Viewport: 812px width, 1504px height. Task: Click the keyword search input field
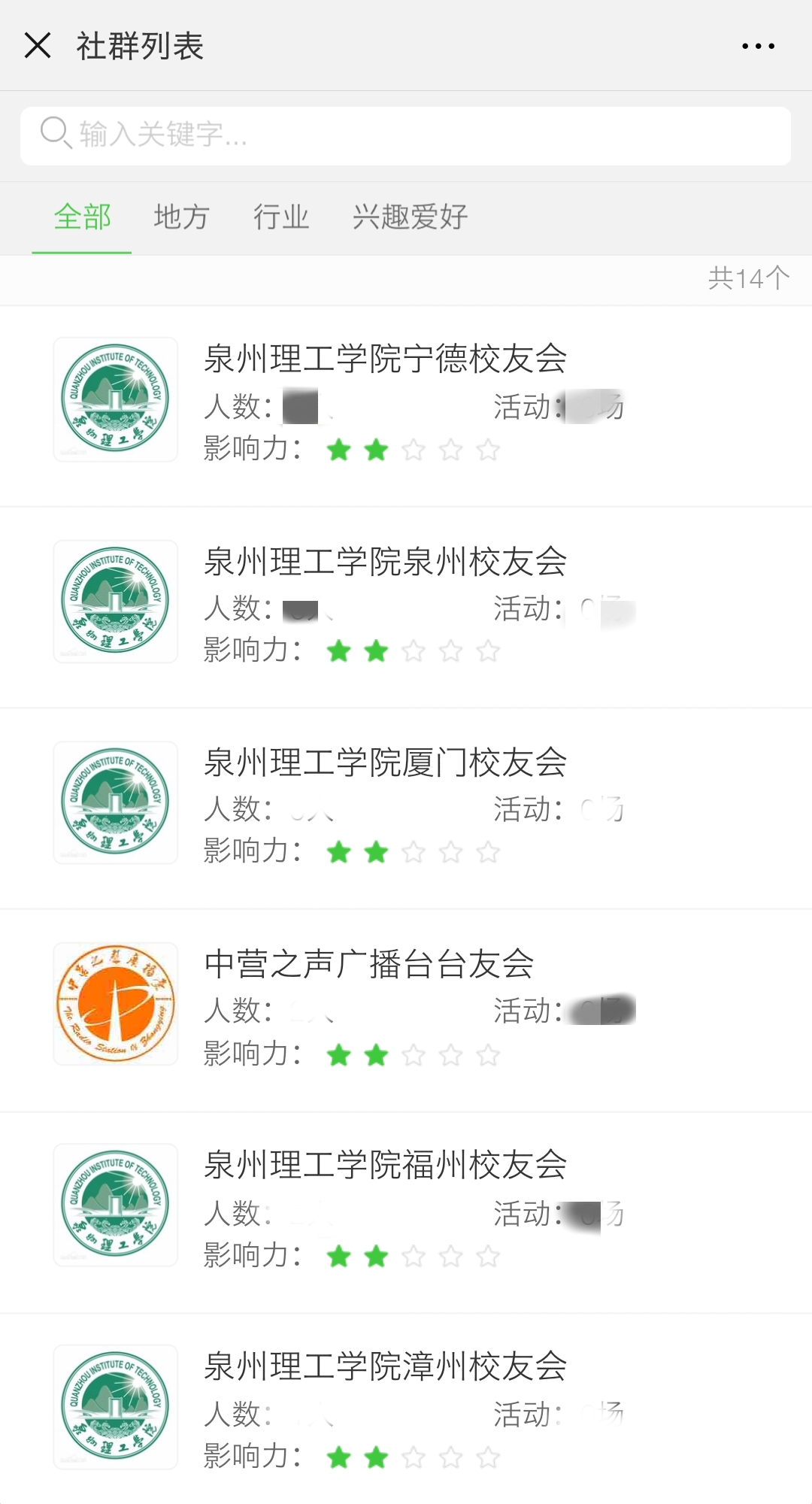pos(406,135)
